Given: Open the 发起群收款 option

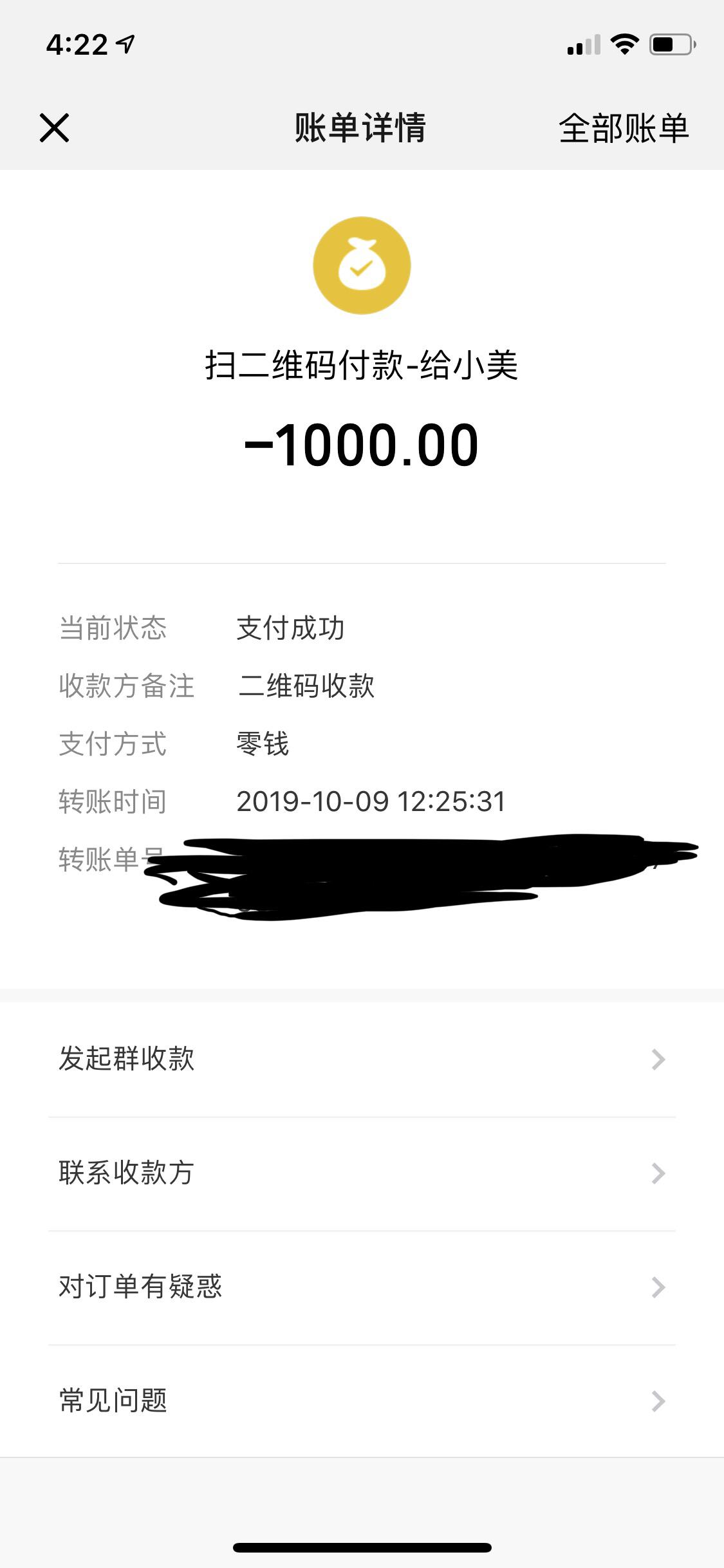Looking at the screenshot, I should click(x=362, y=1059).
